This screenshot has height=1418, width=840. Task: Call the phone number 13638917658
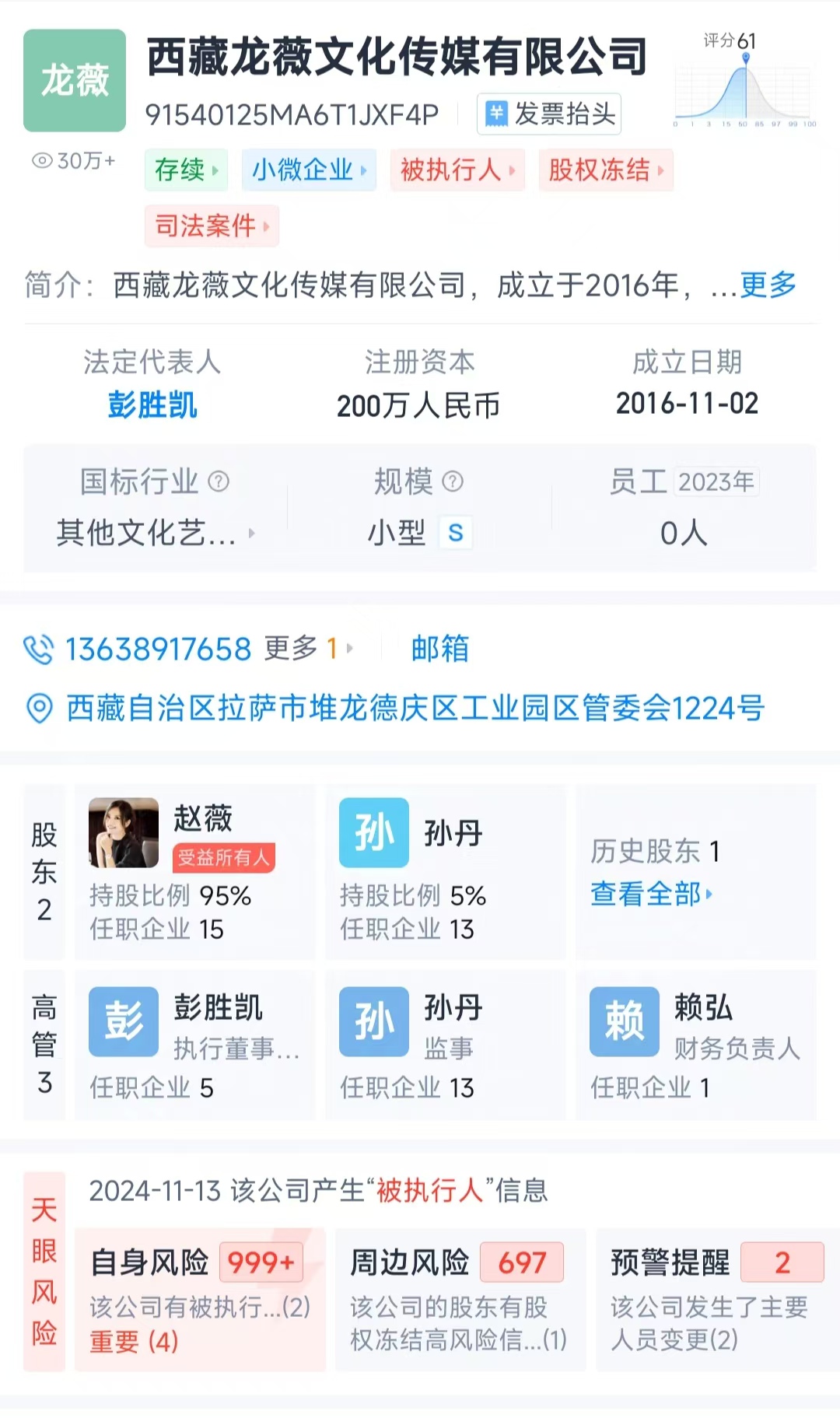coord(158,649)
